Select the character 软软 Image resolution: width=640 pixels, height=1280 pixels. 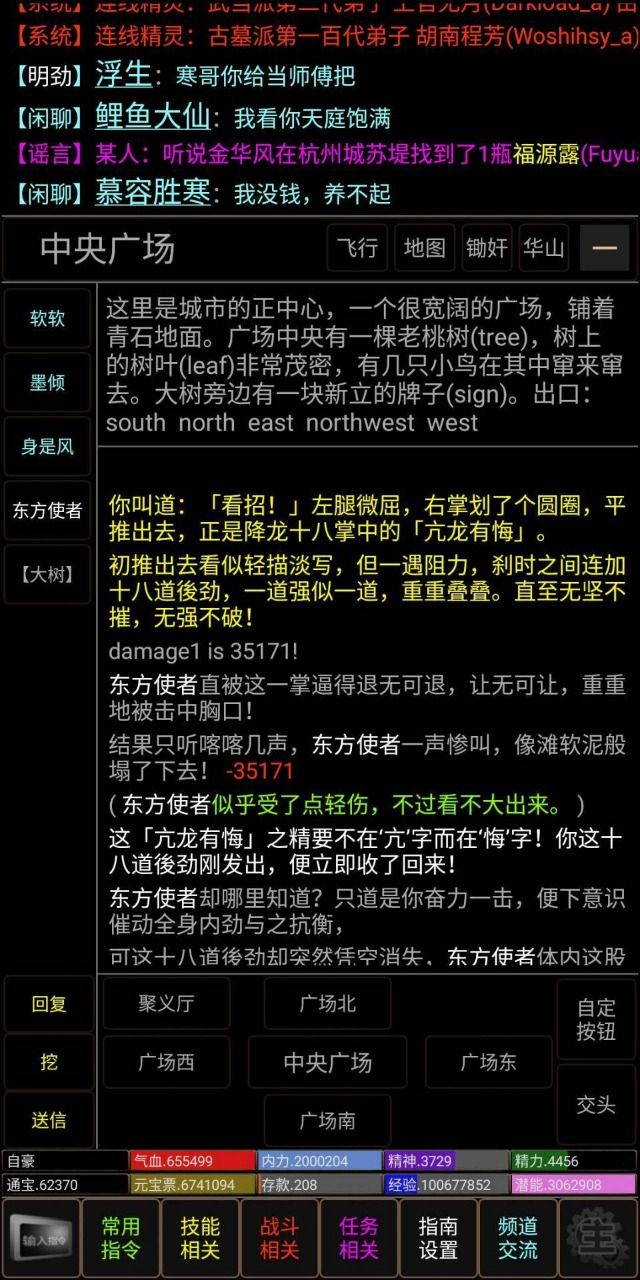(x=48, y=318)
